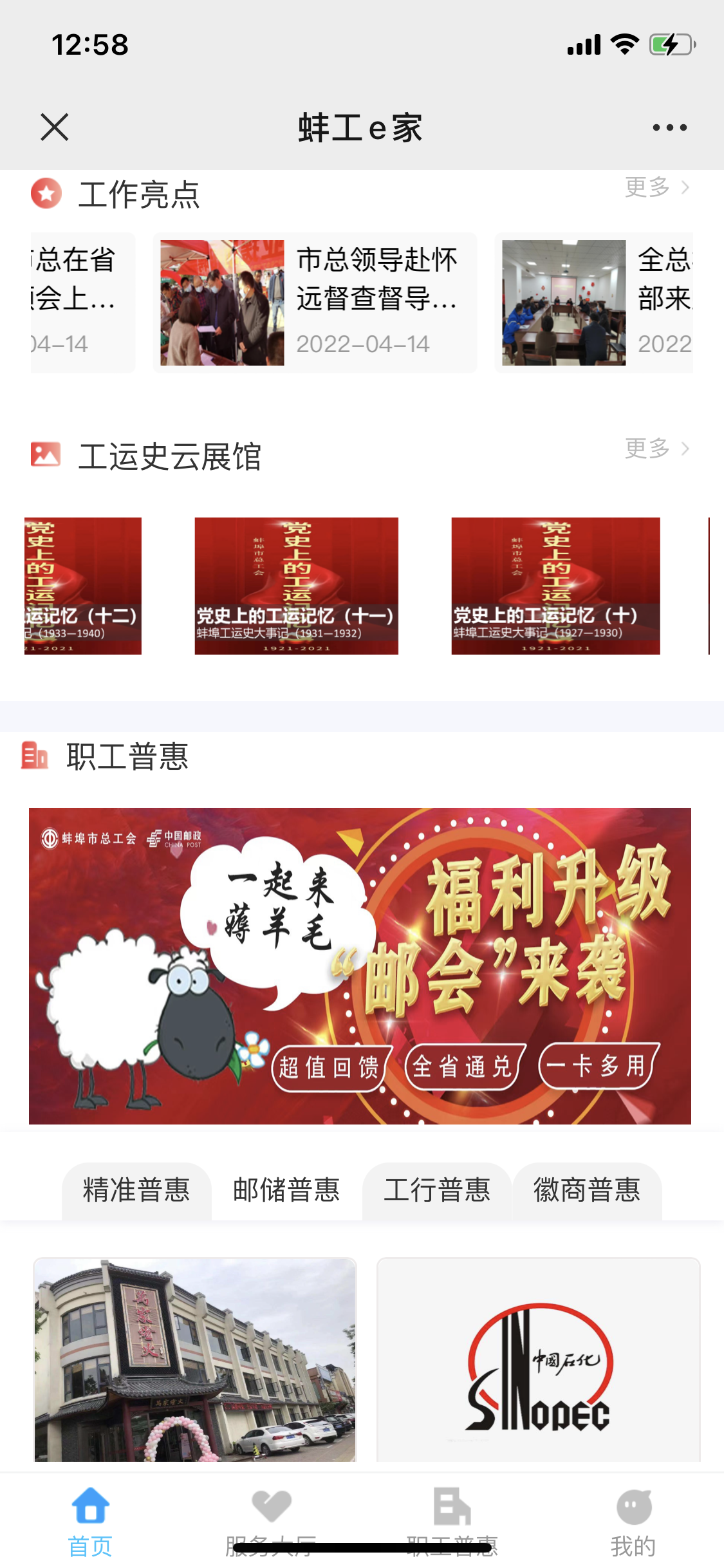724x1568 pixels.
Task: Go to 首页 in bottom navigation
Action: click(90, 1520)
